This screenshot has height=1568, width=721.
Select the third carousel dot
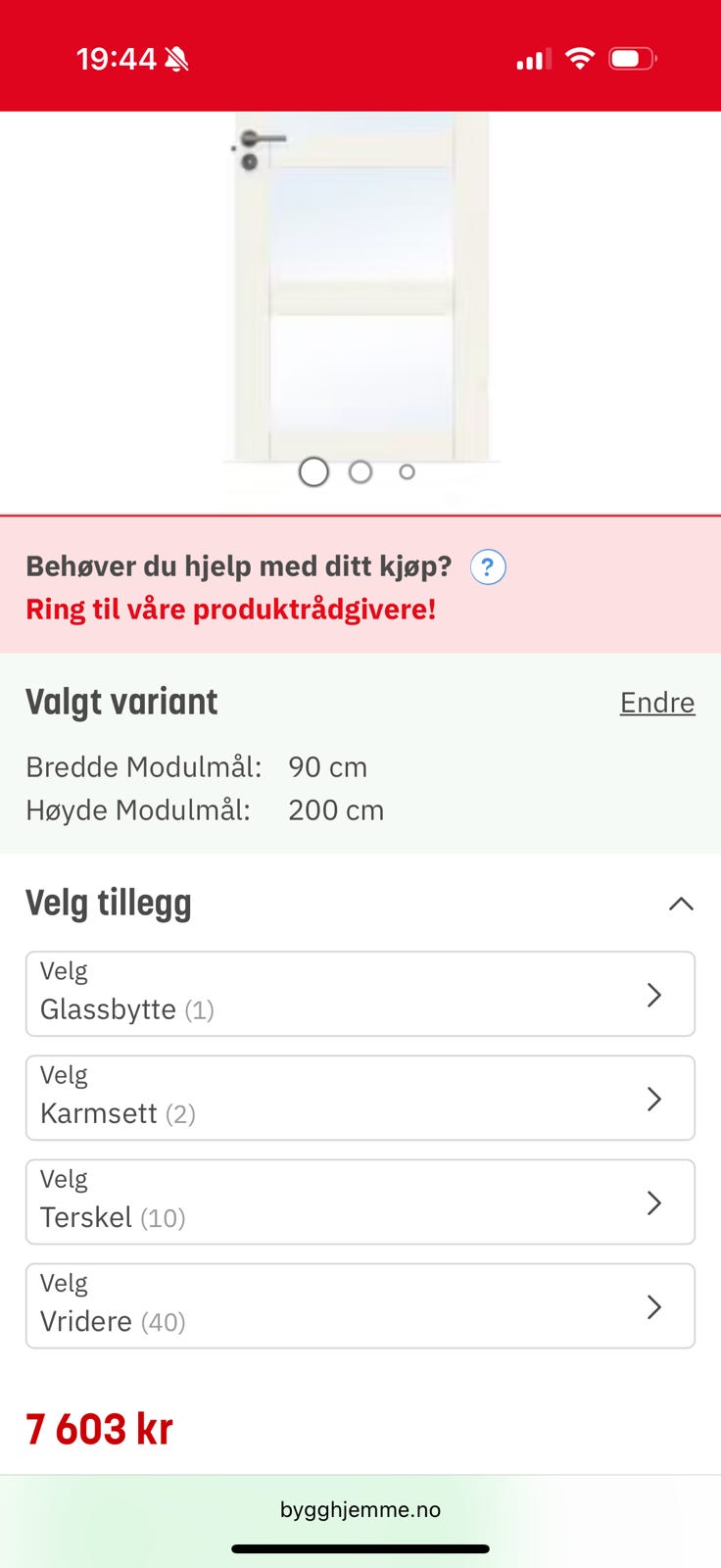point(407,472)
